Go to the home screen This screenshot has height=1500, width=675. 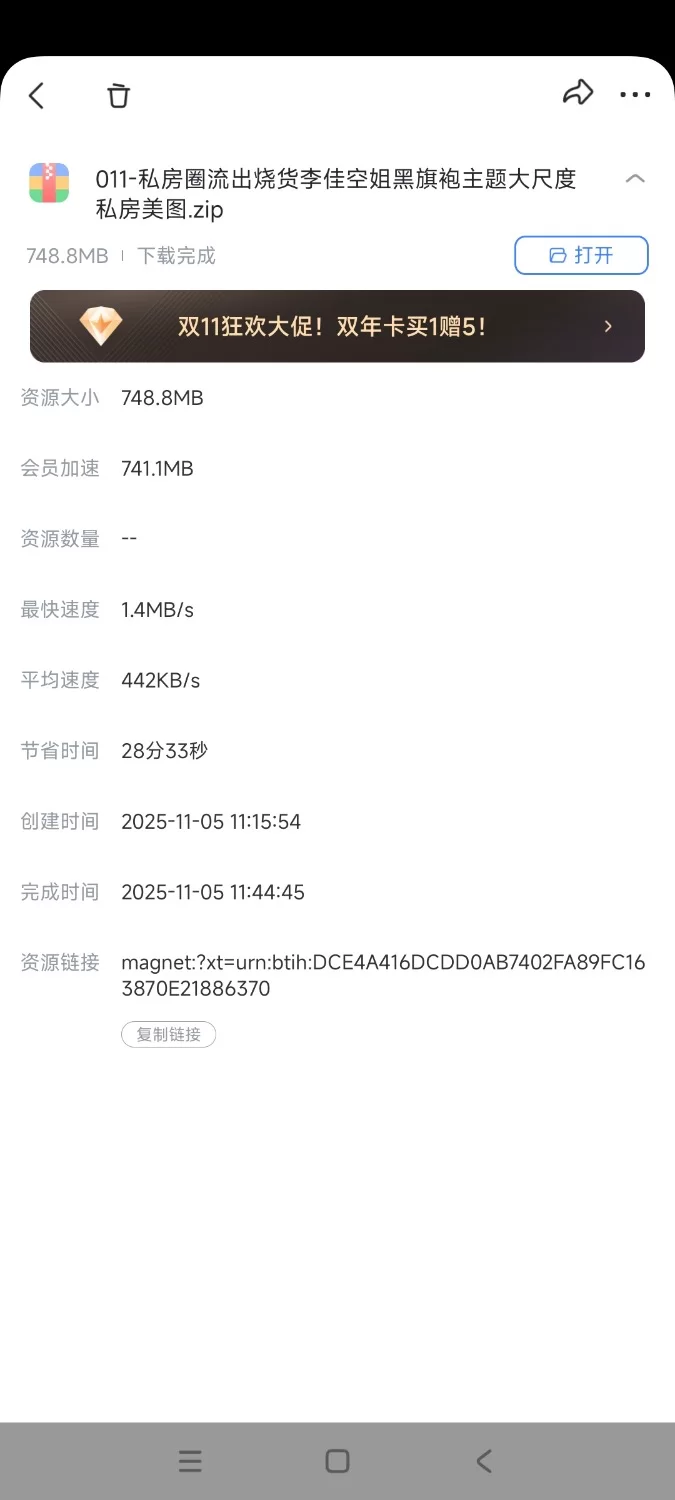pos(337,1461)
